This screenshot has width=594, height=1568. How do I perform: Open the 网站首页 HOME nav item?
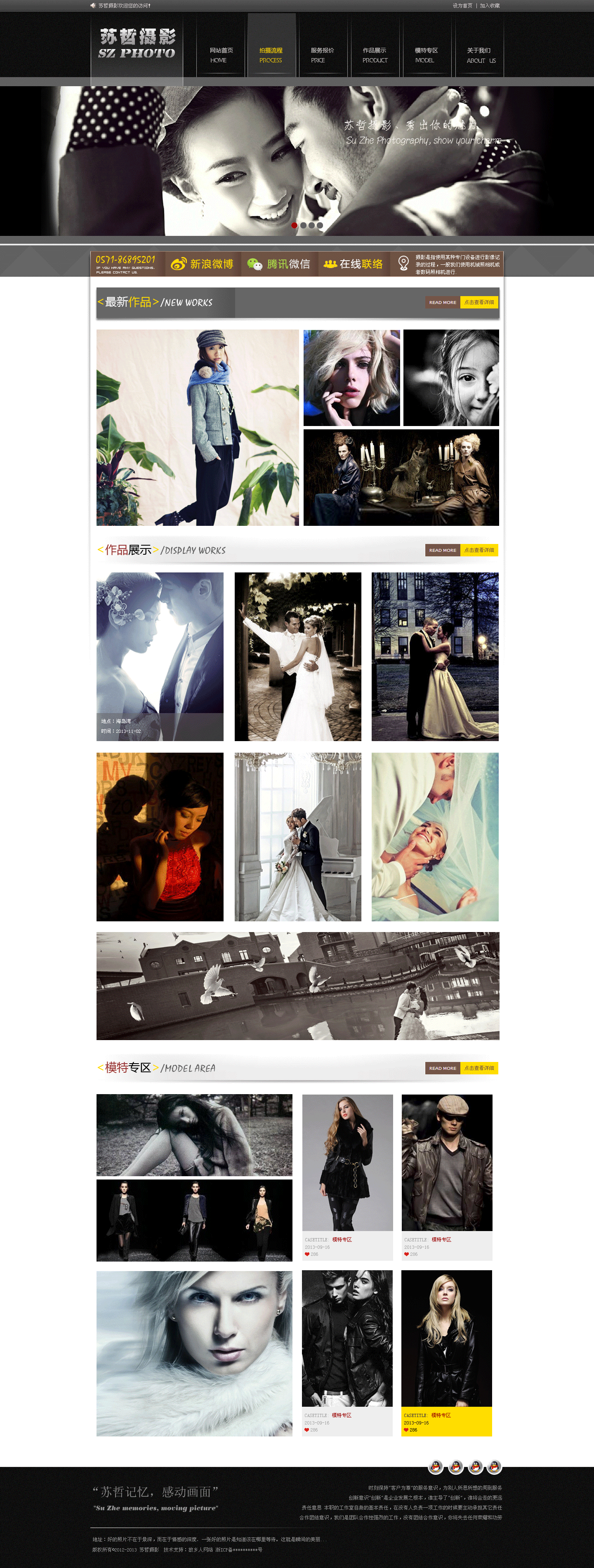pos(220,55)
